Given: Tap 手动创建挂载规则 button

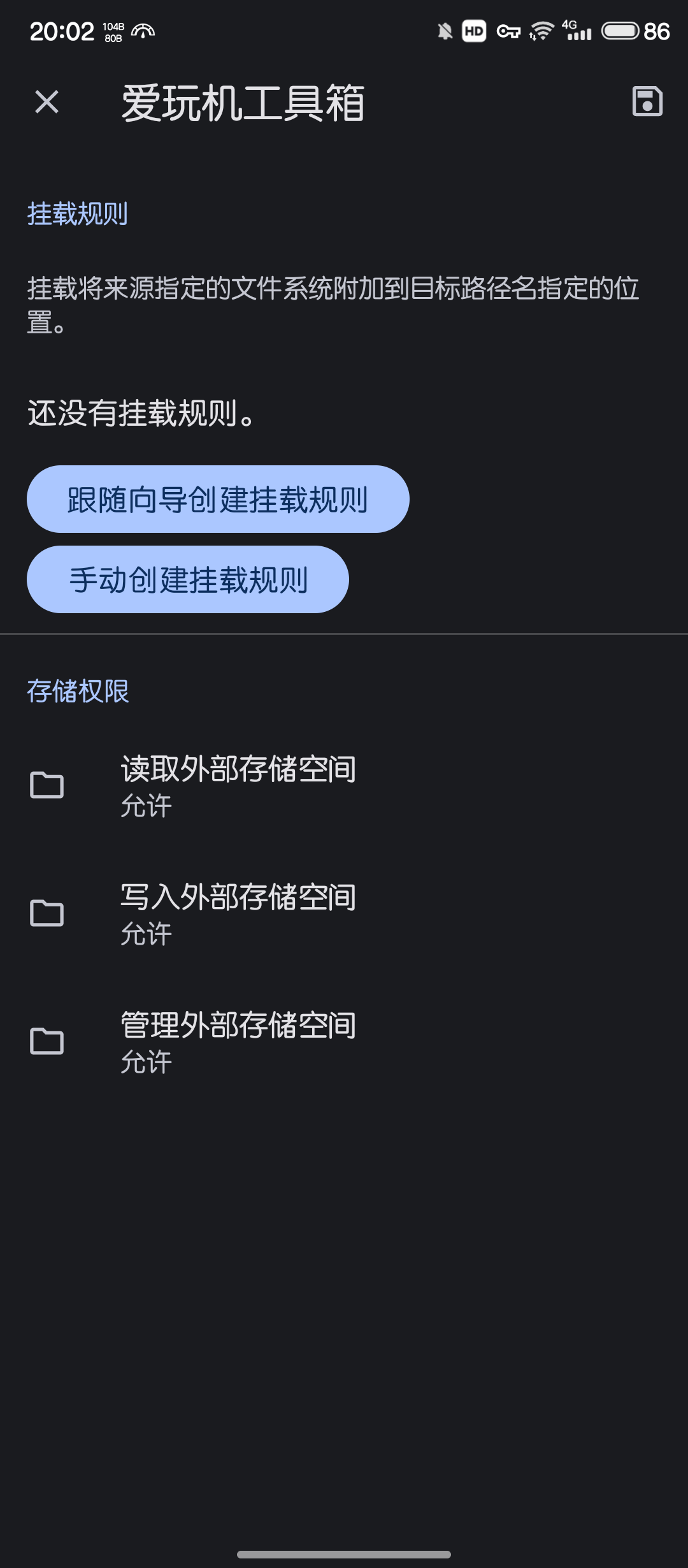Looking at the screenshot, I should pos(188,579).
